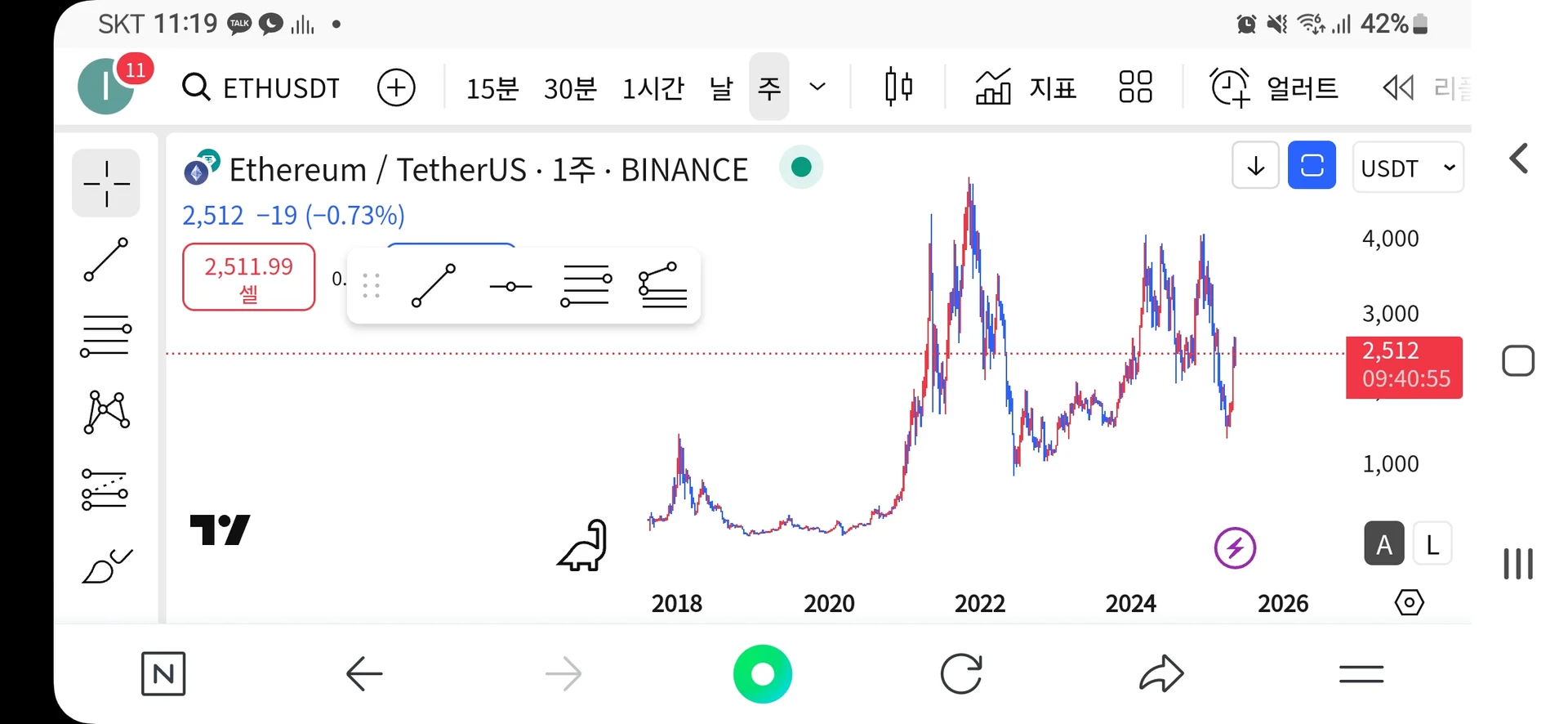Image resolution: width=1568 pixels, height=724 pixels.
Task: Pick the brush drawing tool
Action: click(106, 566)
